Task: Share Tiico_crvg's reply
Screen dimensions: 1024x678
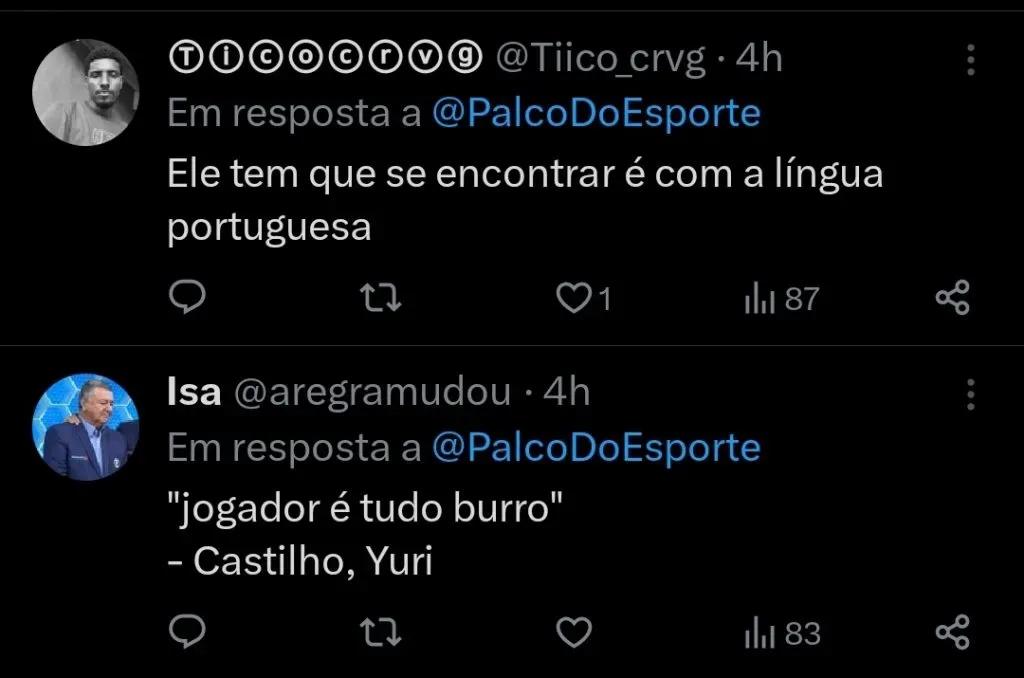Action: coord(952,298)
